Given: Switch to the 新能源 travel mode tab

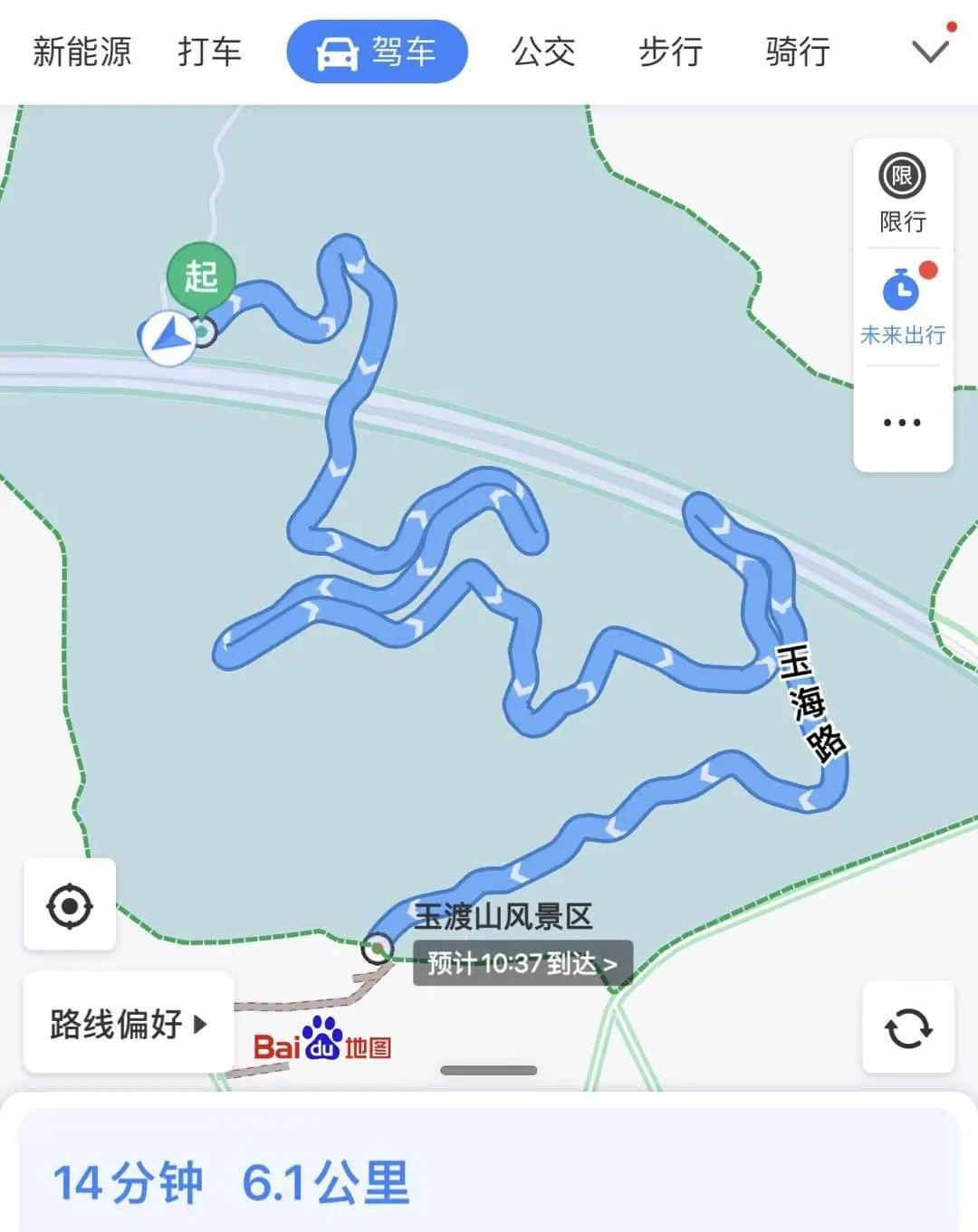Looking at the screenshot, I should [x=81, y=52].
